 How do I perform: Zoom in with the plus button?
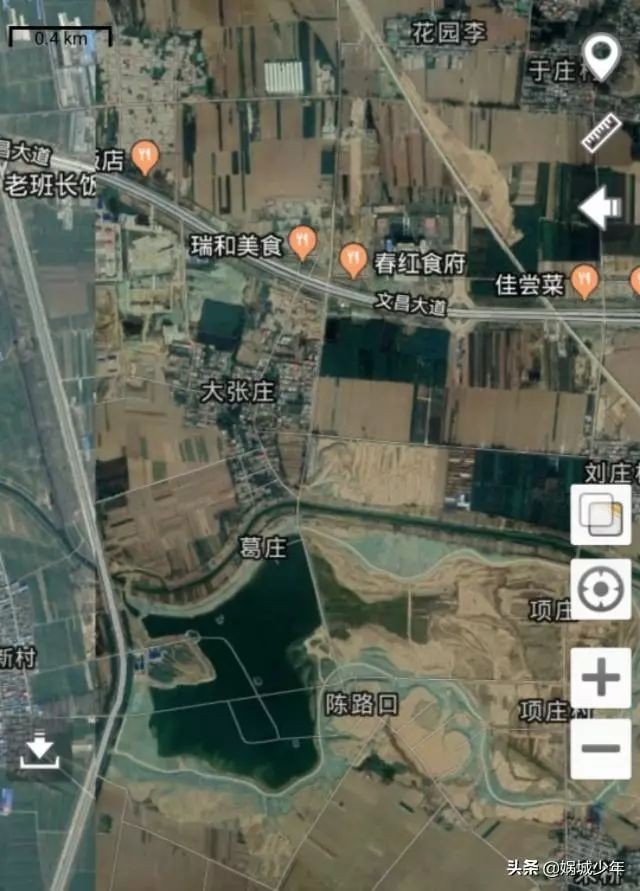coord(600,677)
